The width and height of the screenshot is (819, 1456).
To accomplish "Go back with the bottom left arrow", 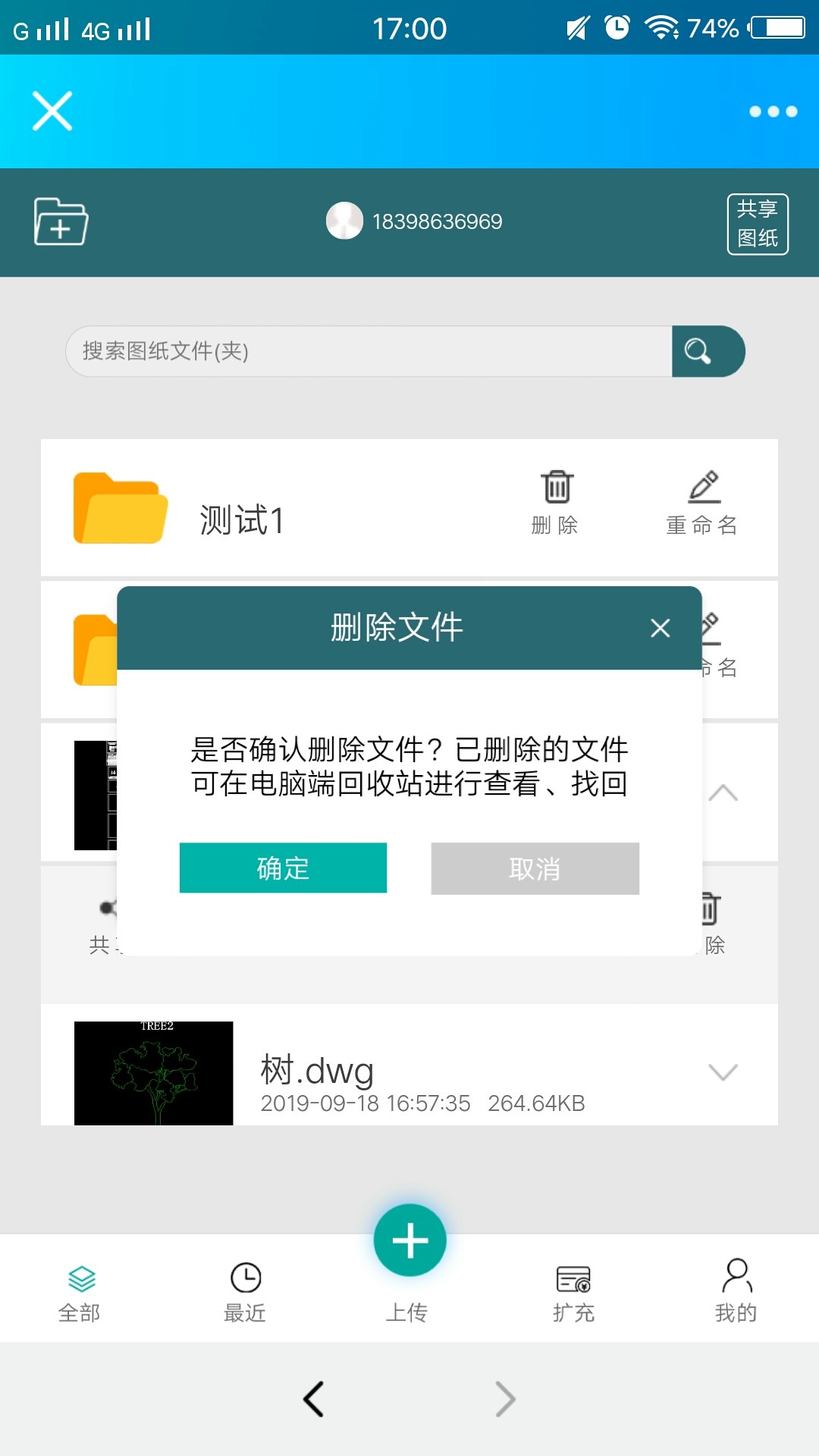I will pyautogui.click(x=313, y=1398).
